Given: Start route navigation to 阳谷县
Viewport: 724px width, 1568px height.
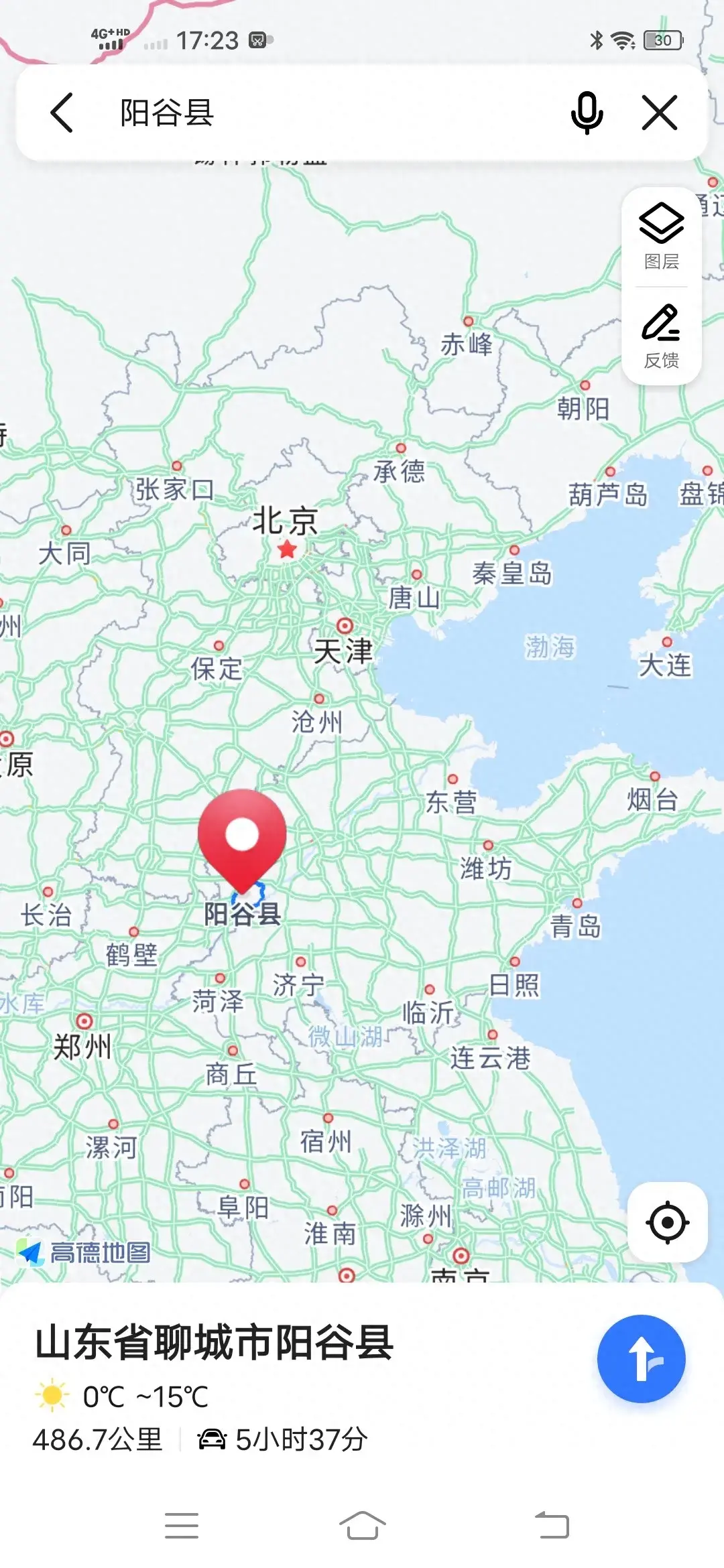Looking at the screenshot, I should (641, 1358).
